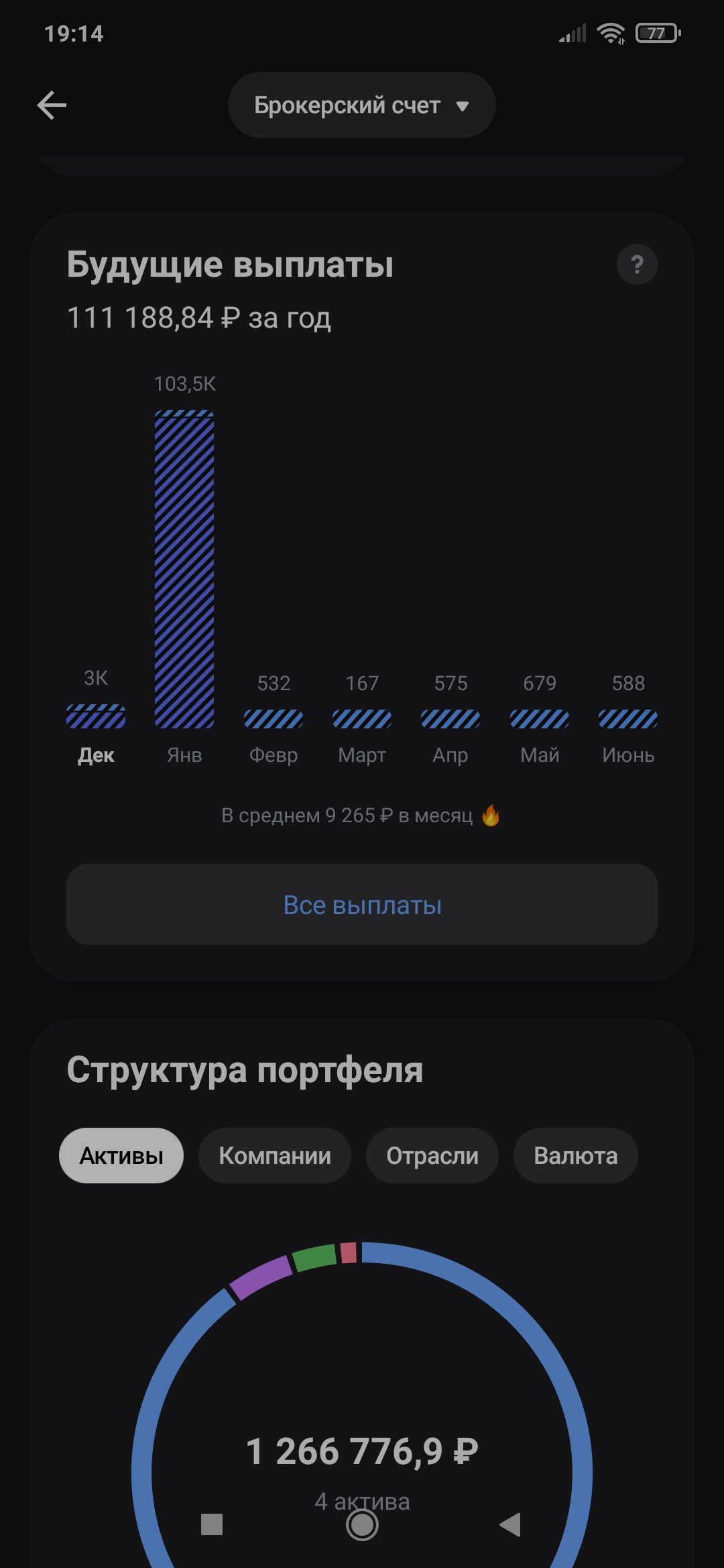Tap the Все выплаты button
Image resolution: width=724 pixels, height=1568 pixels.
pos(361,905)
